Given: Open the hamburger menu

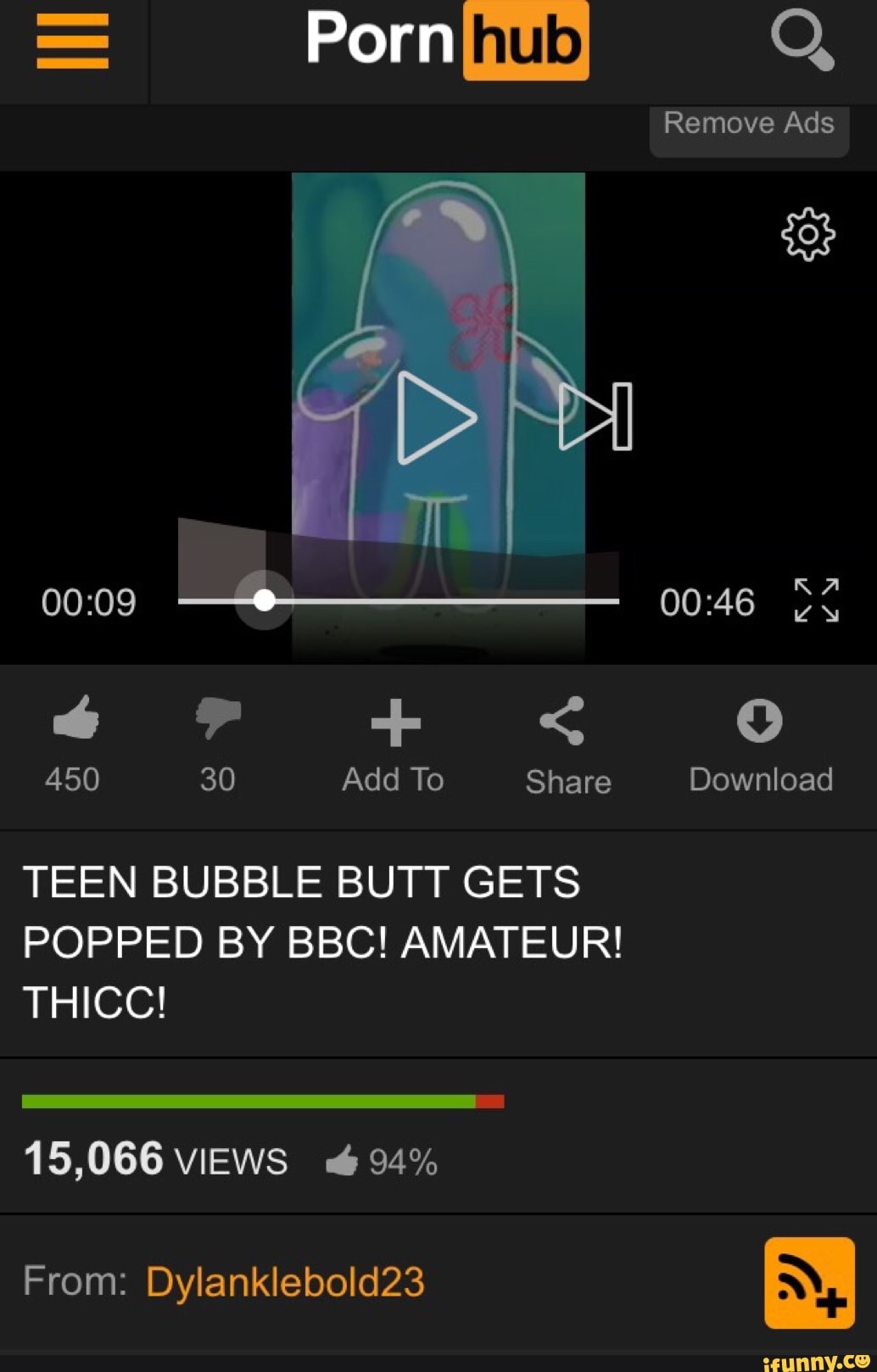Looking at the screenshot, I should (x=72, y=41).
